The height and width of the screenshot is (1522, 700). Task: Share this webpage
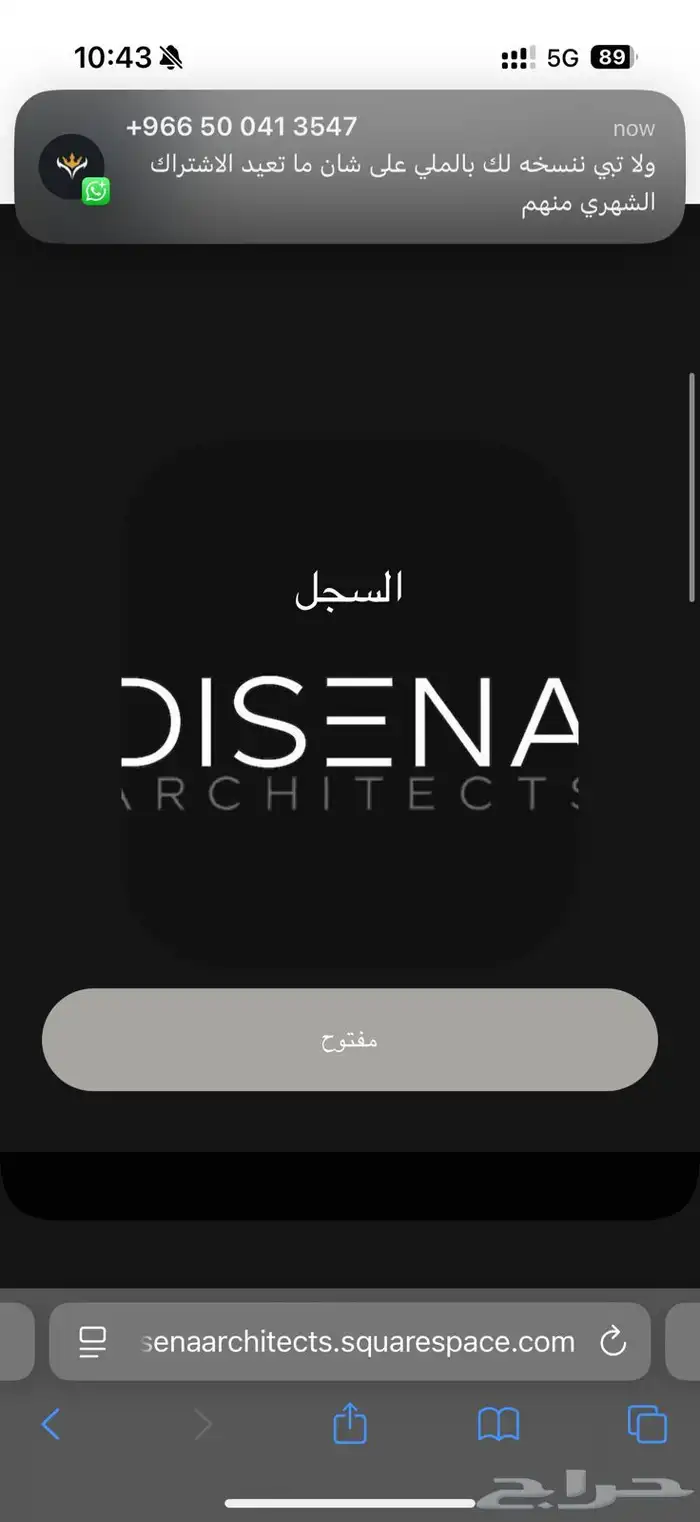[x=350, y=1423]
